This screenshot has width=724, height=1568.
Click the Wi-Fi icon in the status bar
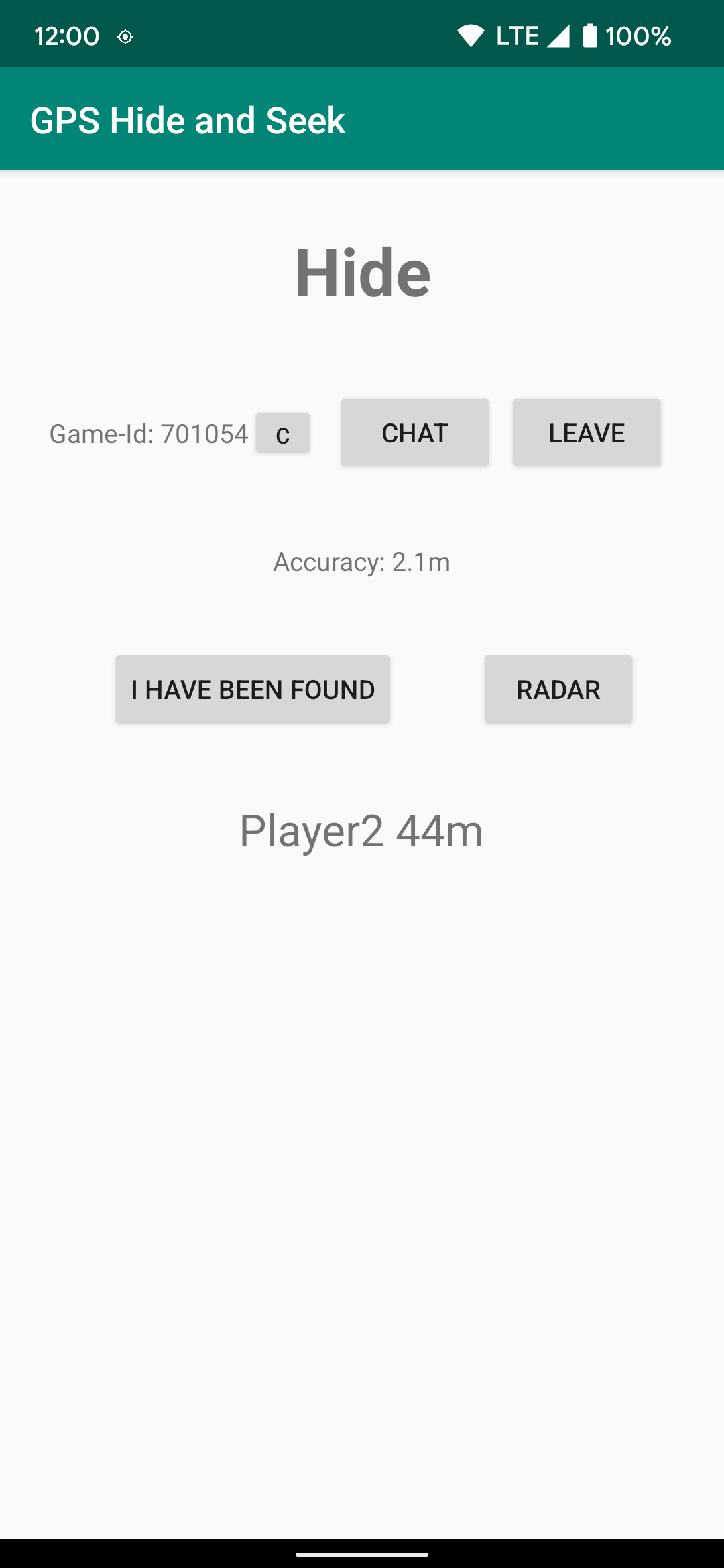click(469, 36)
